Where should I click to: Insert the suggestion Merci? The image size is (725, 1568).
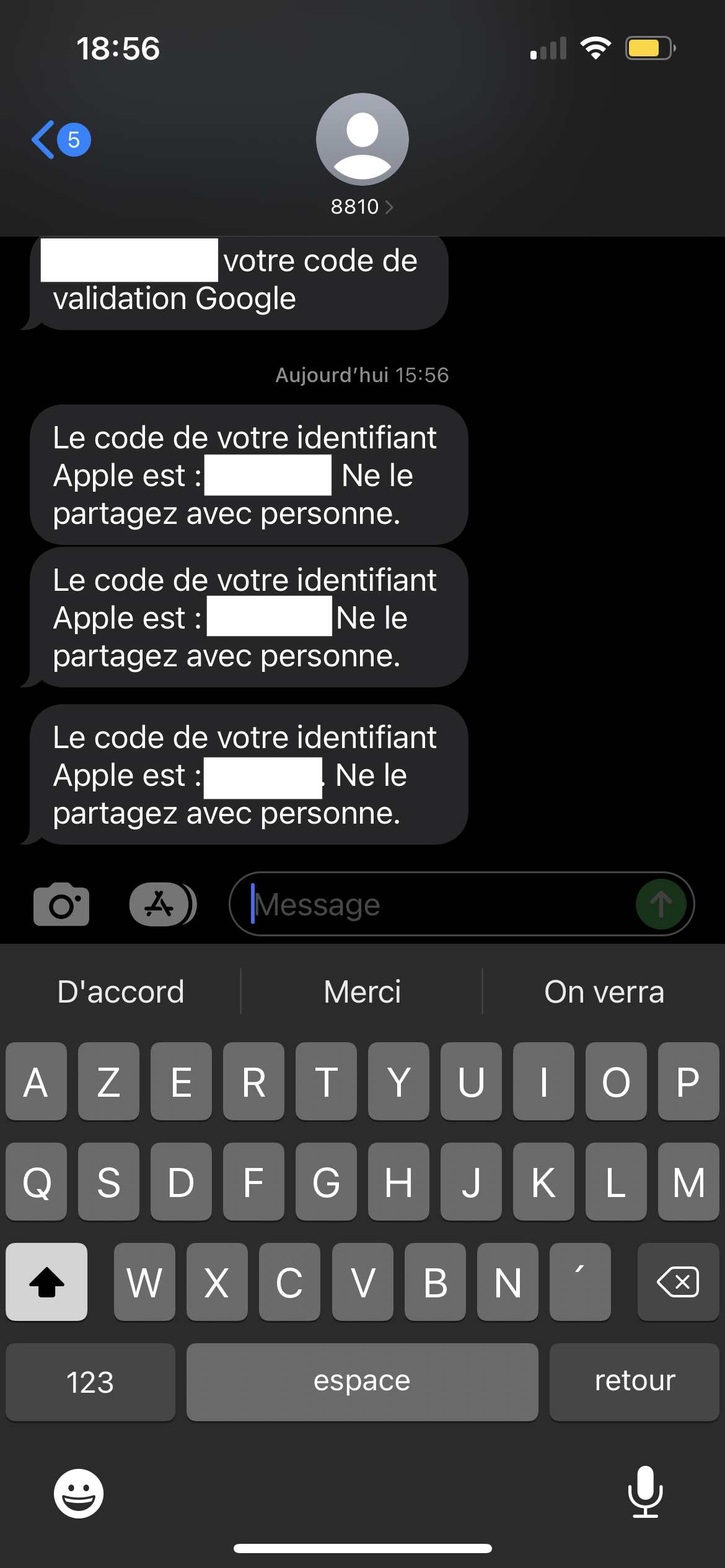click(362, 991)
